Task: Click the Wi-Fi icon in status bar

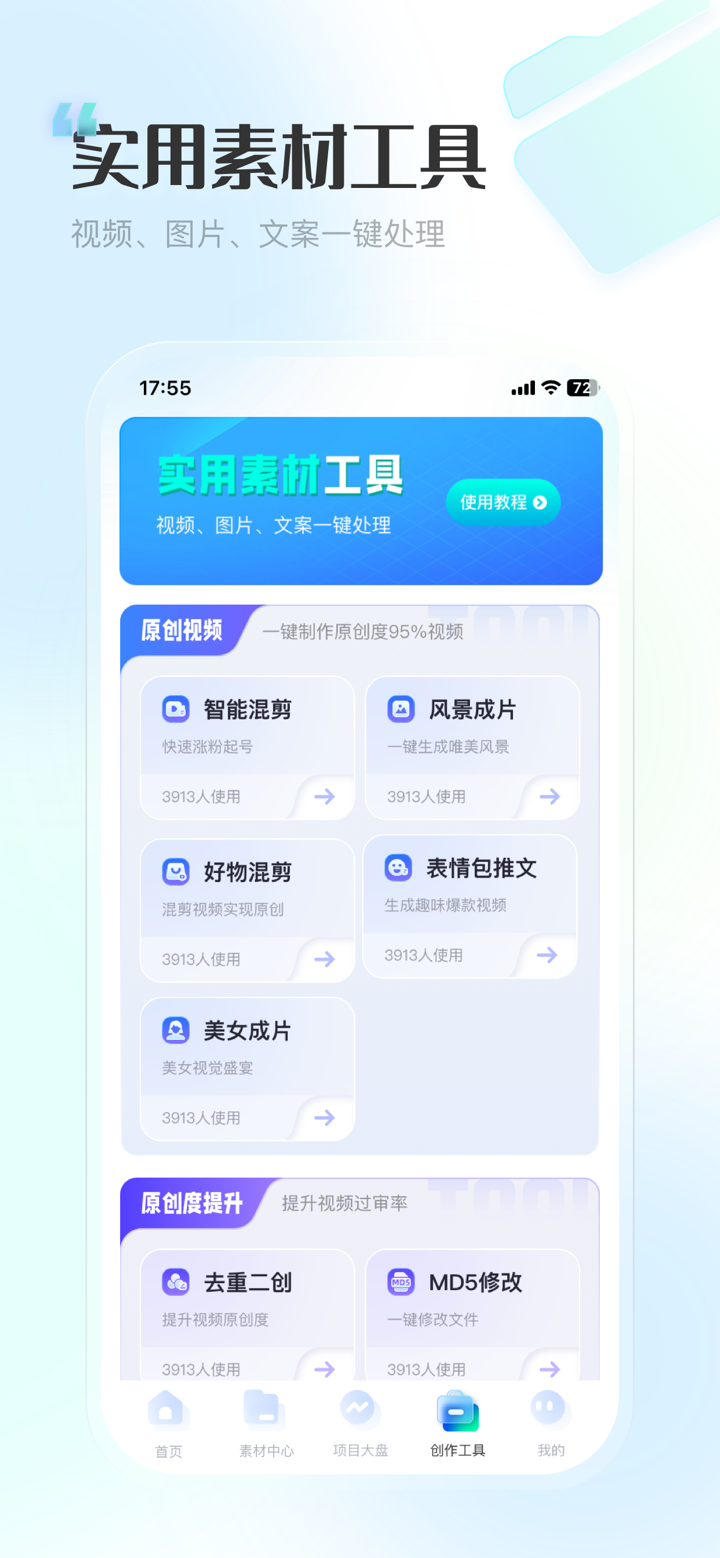Action: [x=549, y=388]
